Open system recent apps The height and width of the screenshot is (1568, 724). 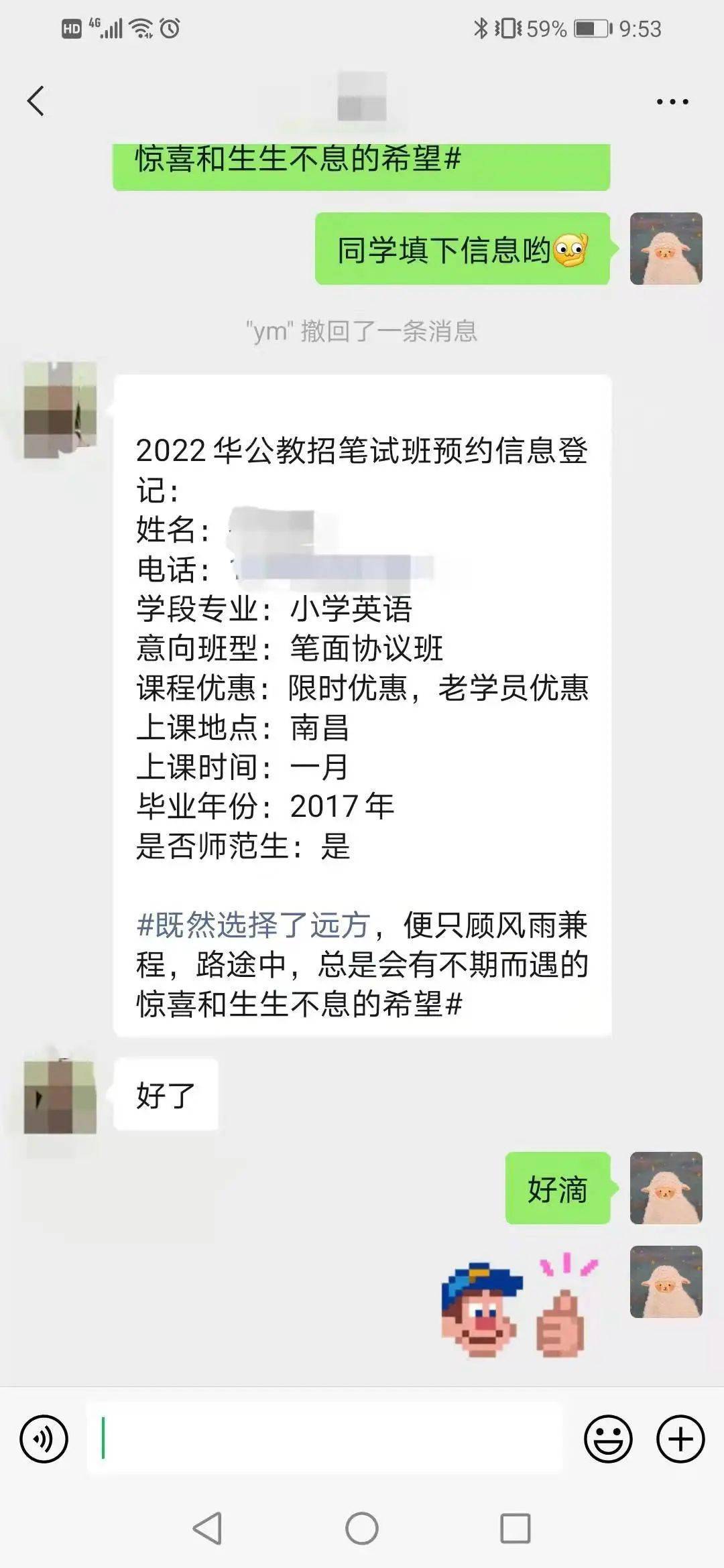point(515,1529)
